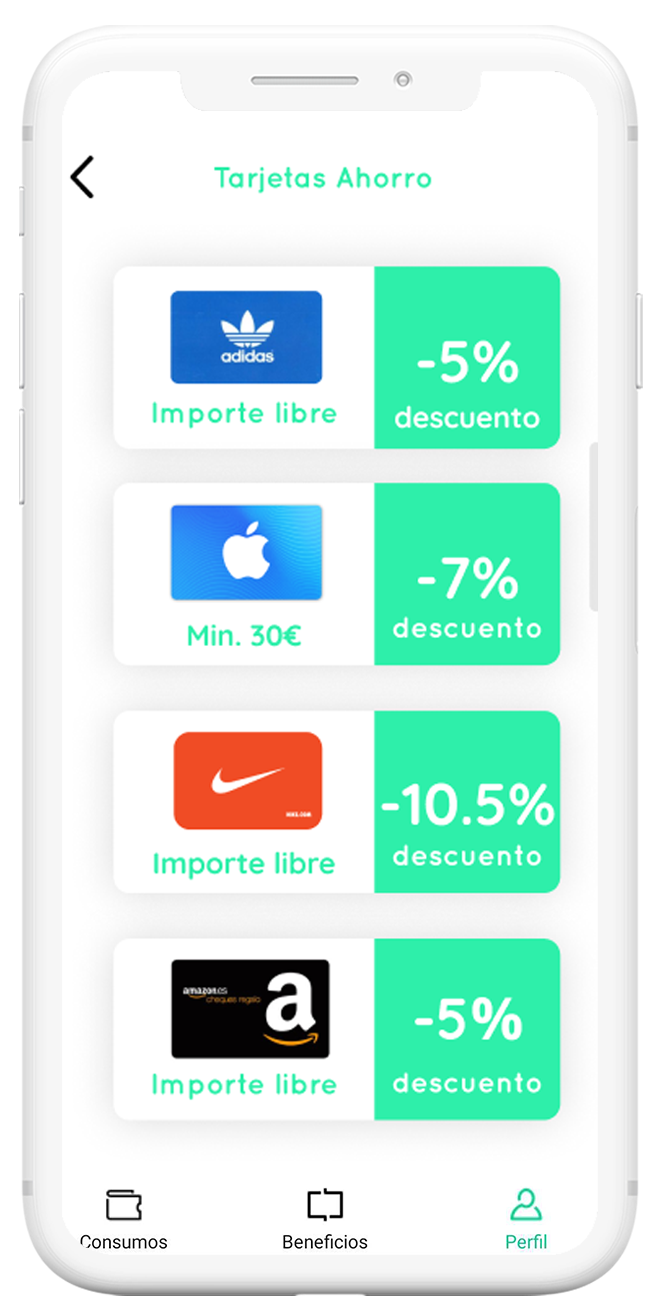Open the Nike card with 10.5% discount

tap(336, 801)
